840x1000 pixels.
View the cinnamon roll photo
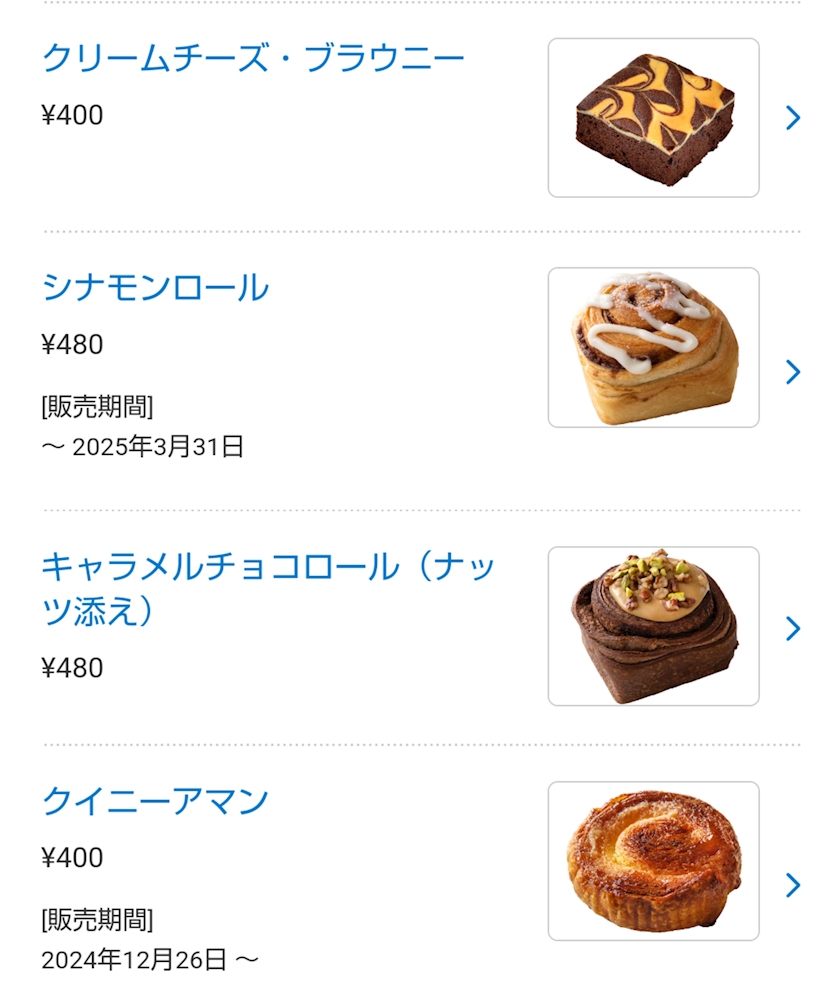[653, 347]
